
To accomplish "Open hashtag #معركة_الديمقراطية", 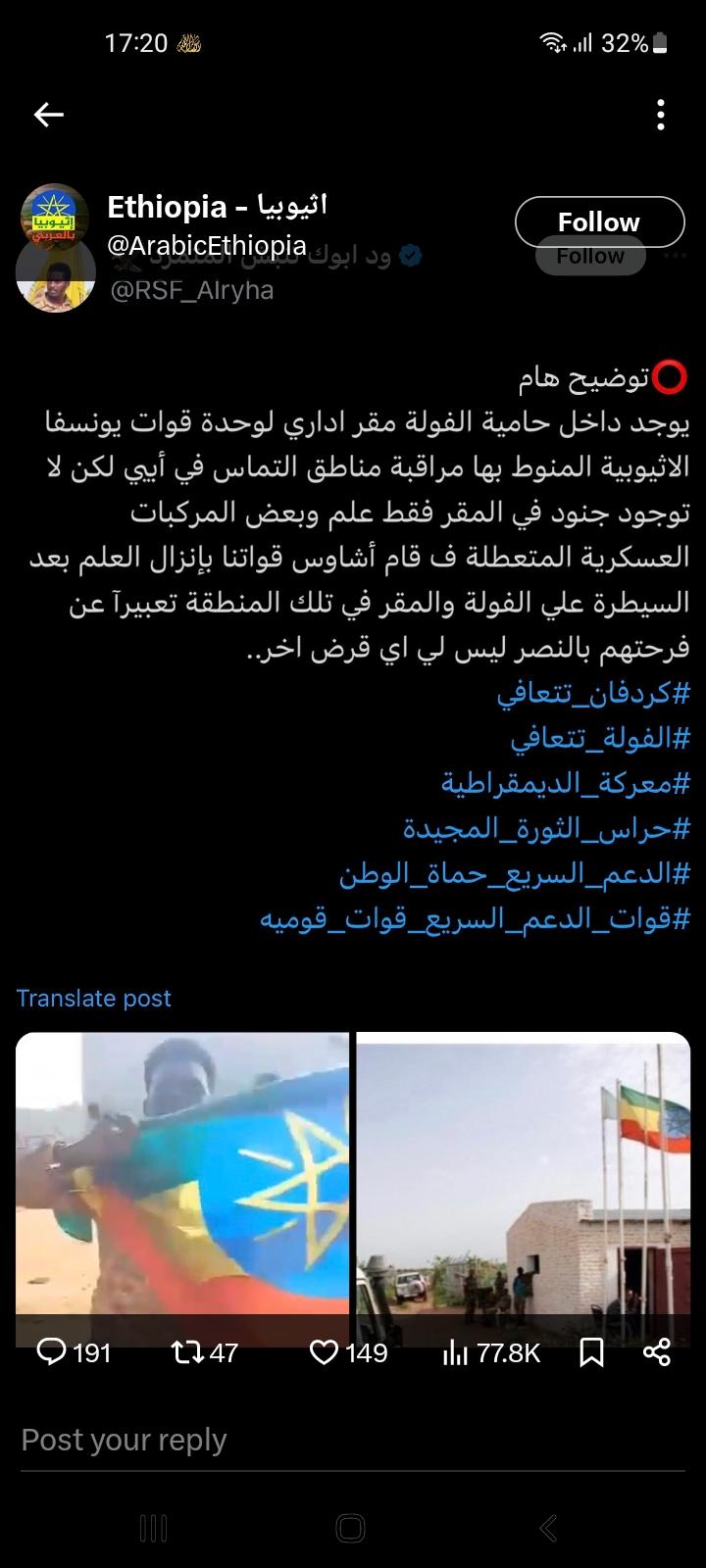I will (x=566, y=783).
